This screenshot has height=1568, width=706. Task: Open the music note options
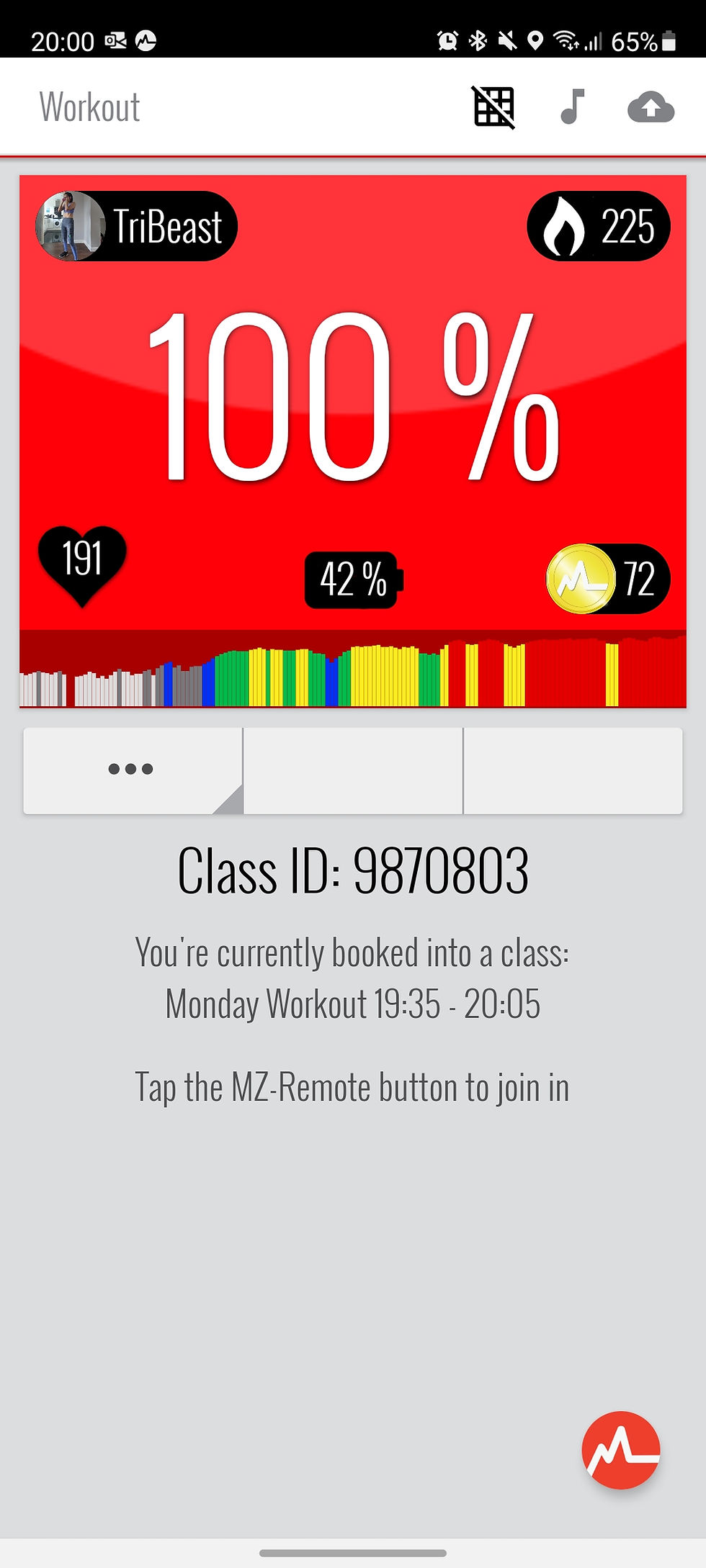(573, 107)
